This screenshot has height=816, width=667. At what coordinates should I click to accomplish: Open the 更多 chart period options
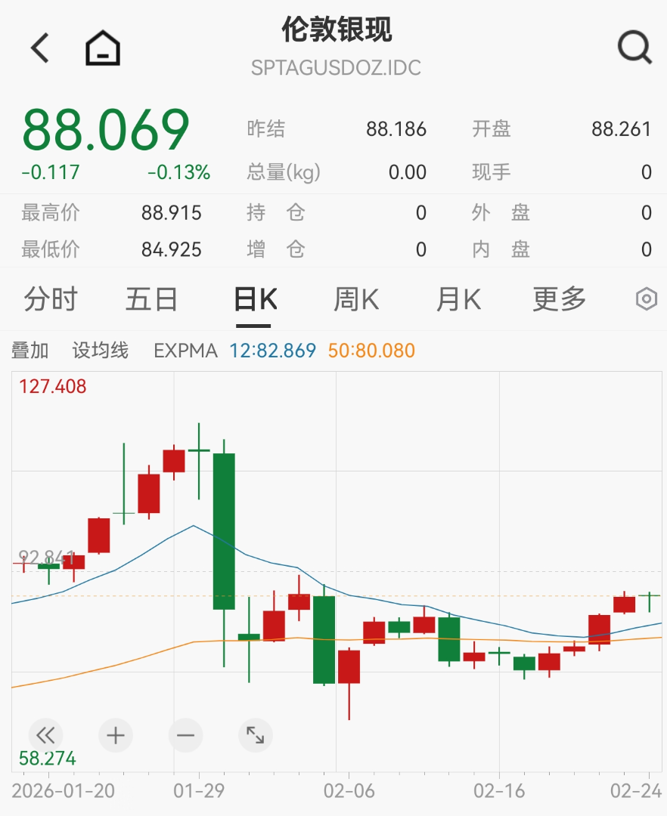[x=559, y=298]
